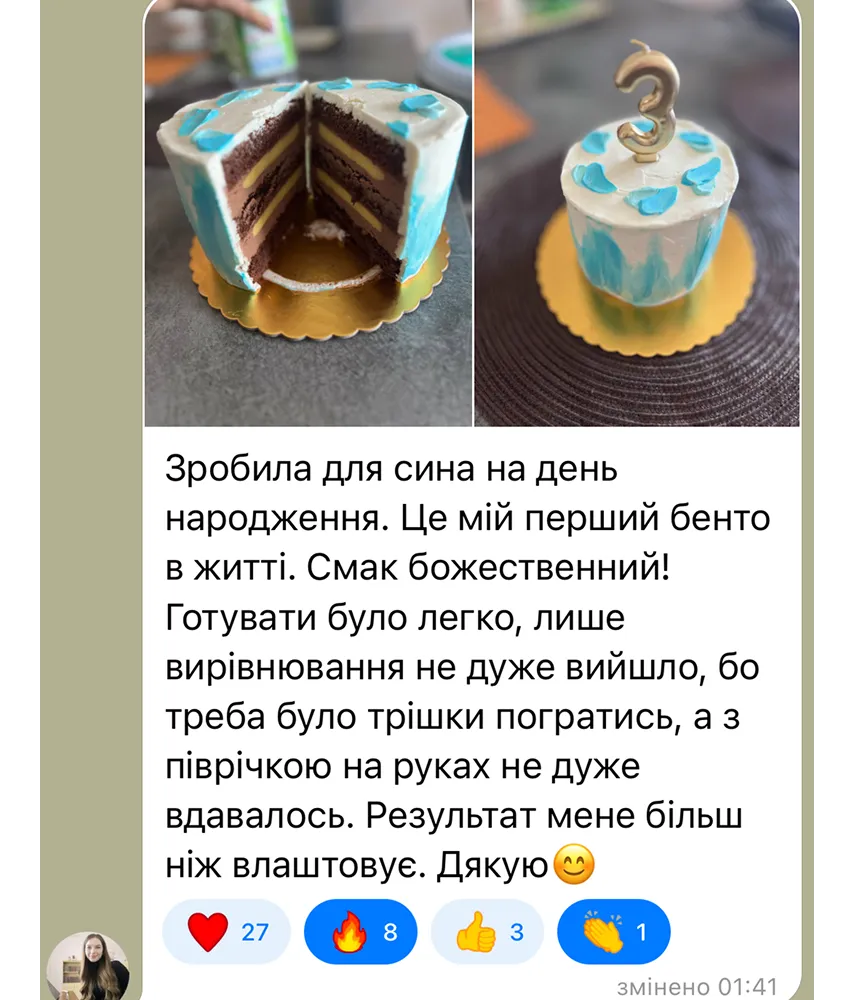Open the sliced cake photo

(x=308, y=212)
